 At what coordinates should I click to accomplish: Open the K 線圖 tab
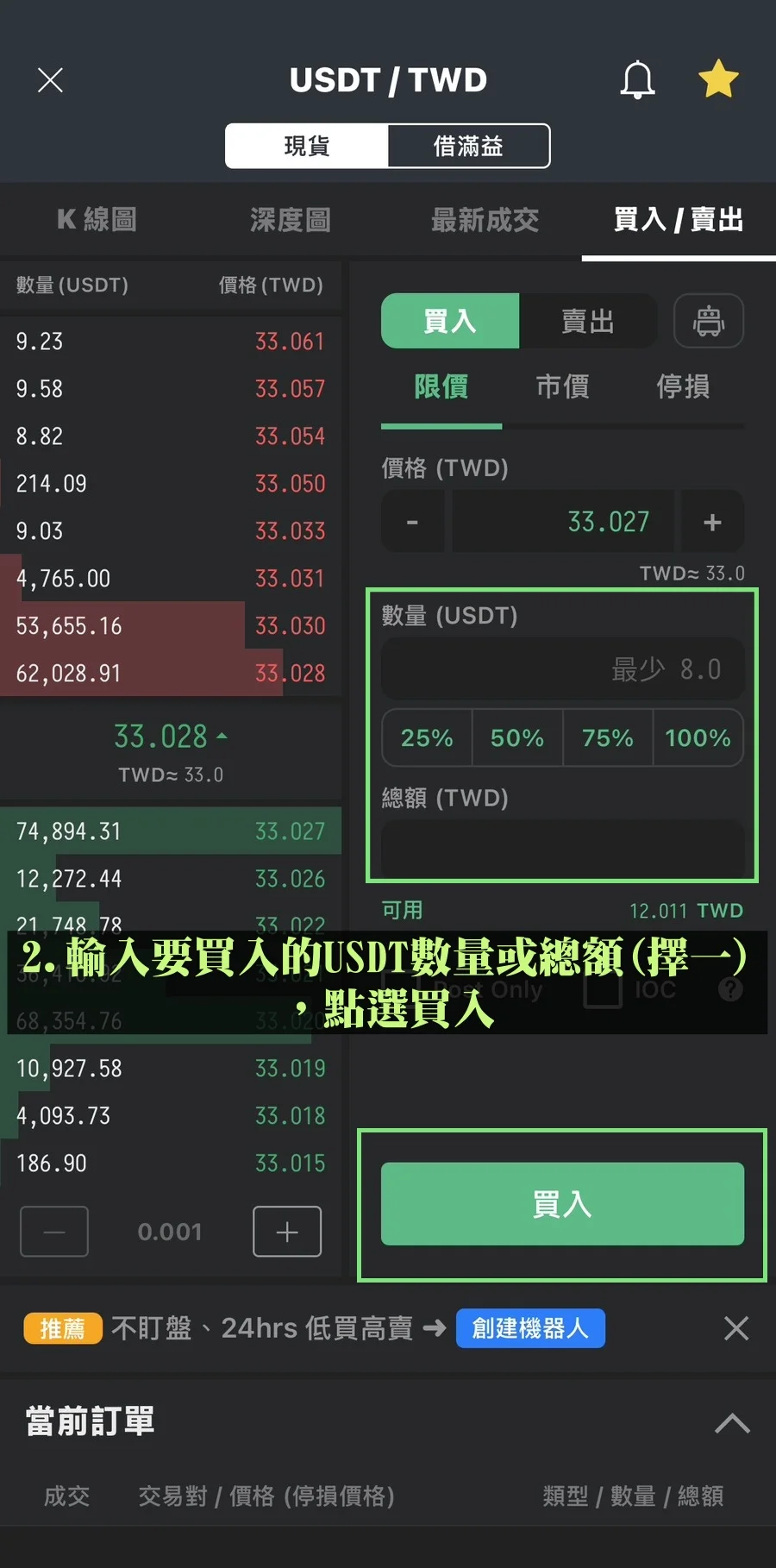[x=97, y=220]
